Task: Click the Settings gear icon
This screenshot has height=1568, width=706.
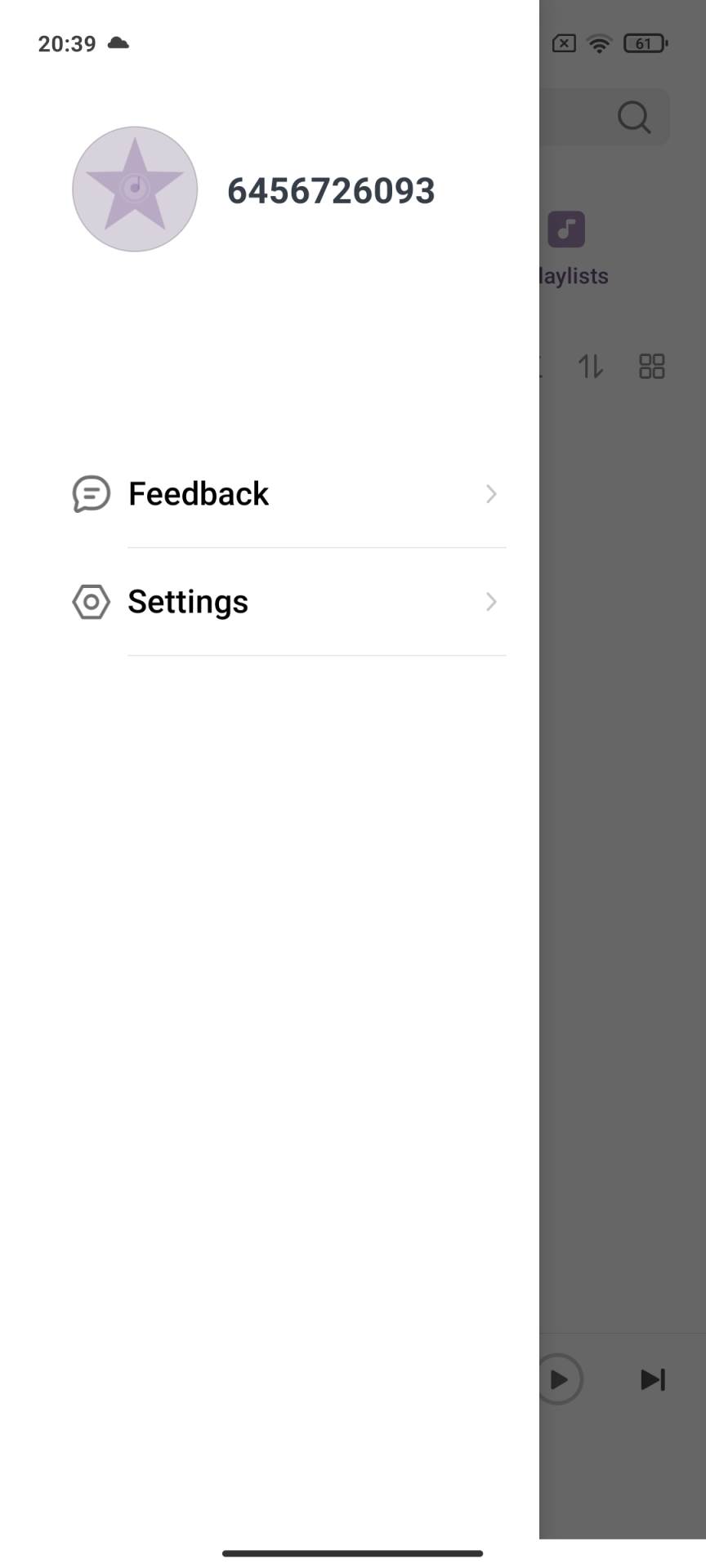Action: 92,602
